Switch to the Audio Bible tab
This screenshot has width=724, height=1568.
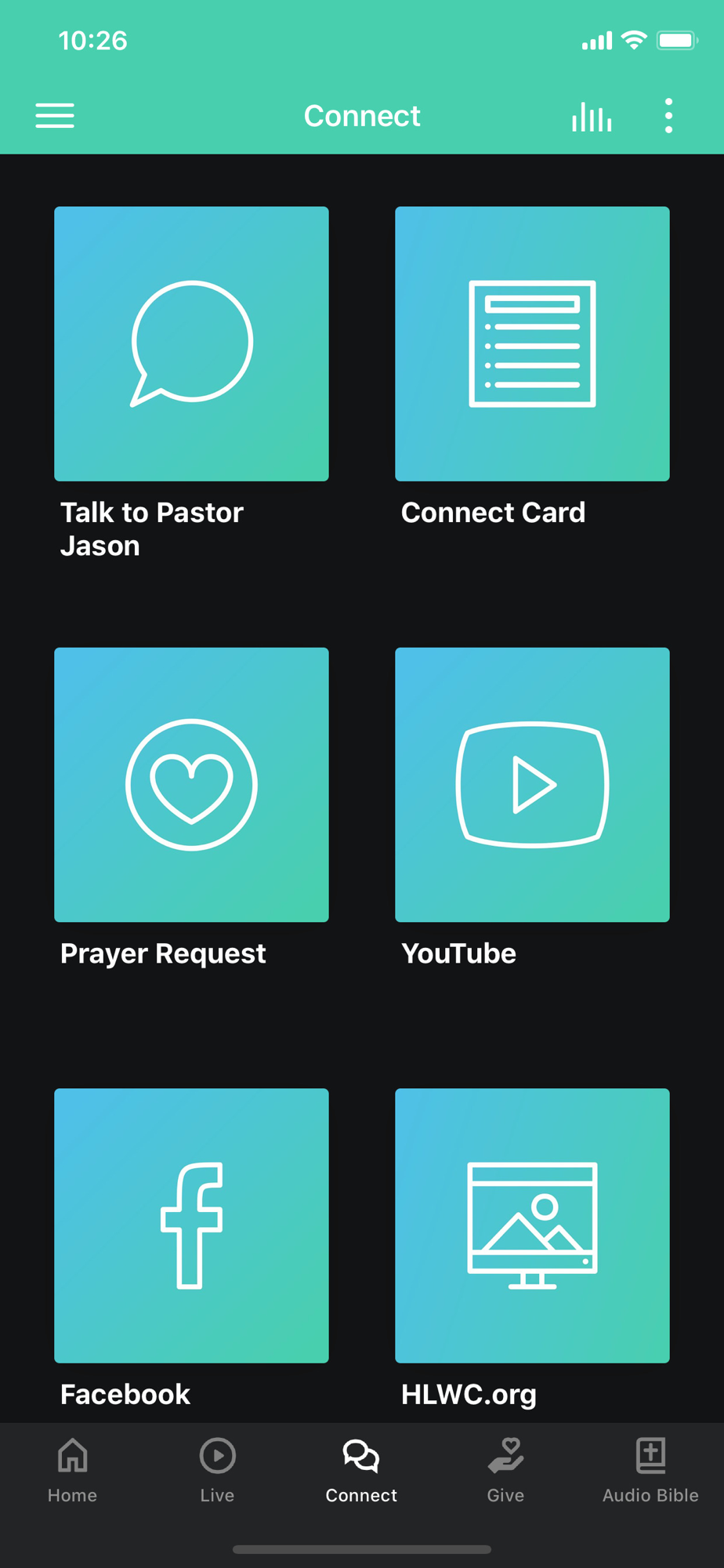pyautogui.click(x=650, y=1471)
